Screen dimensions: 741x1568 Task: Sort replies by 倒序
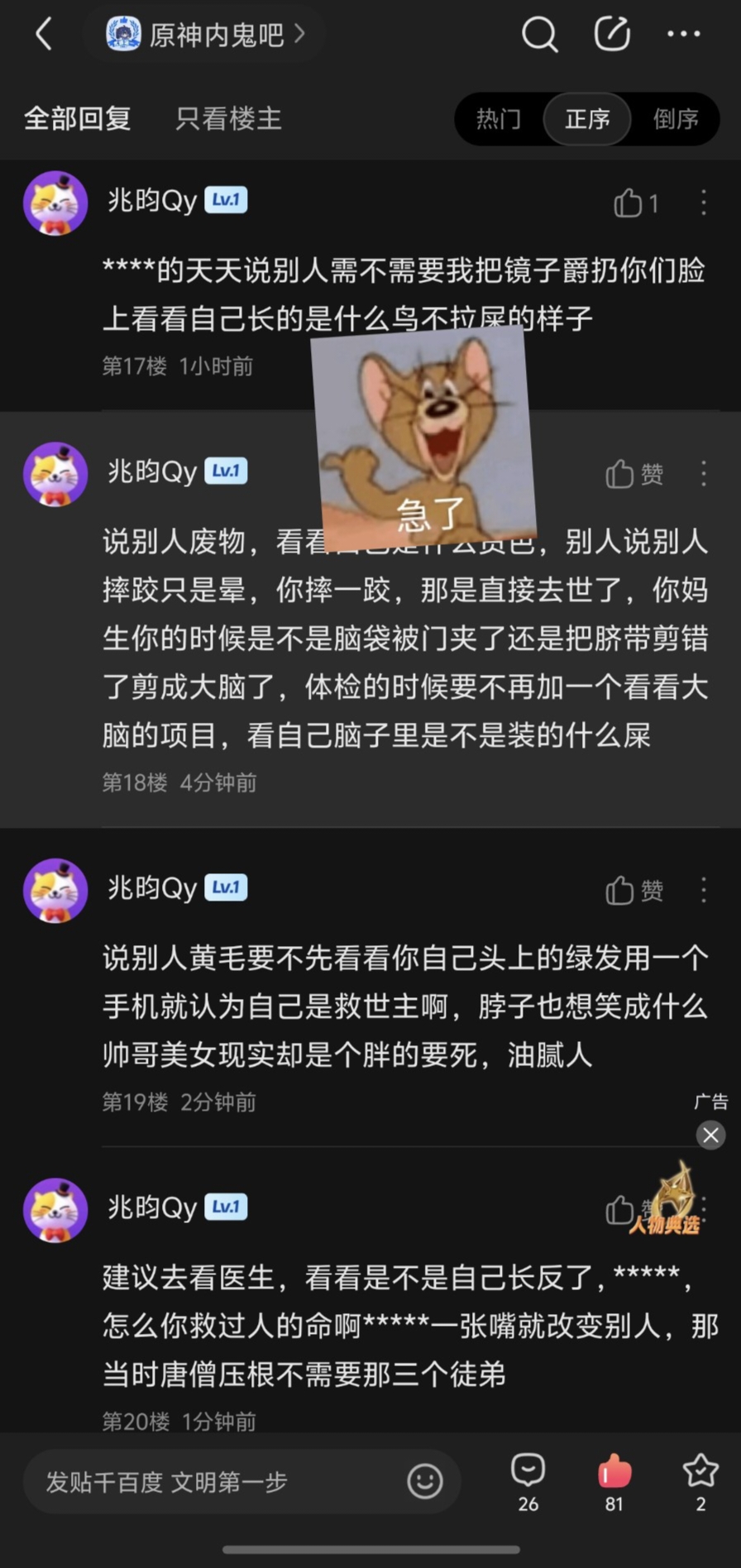coord(676,119)
